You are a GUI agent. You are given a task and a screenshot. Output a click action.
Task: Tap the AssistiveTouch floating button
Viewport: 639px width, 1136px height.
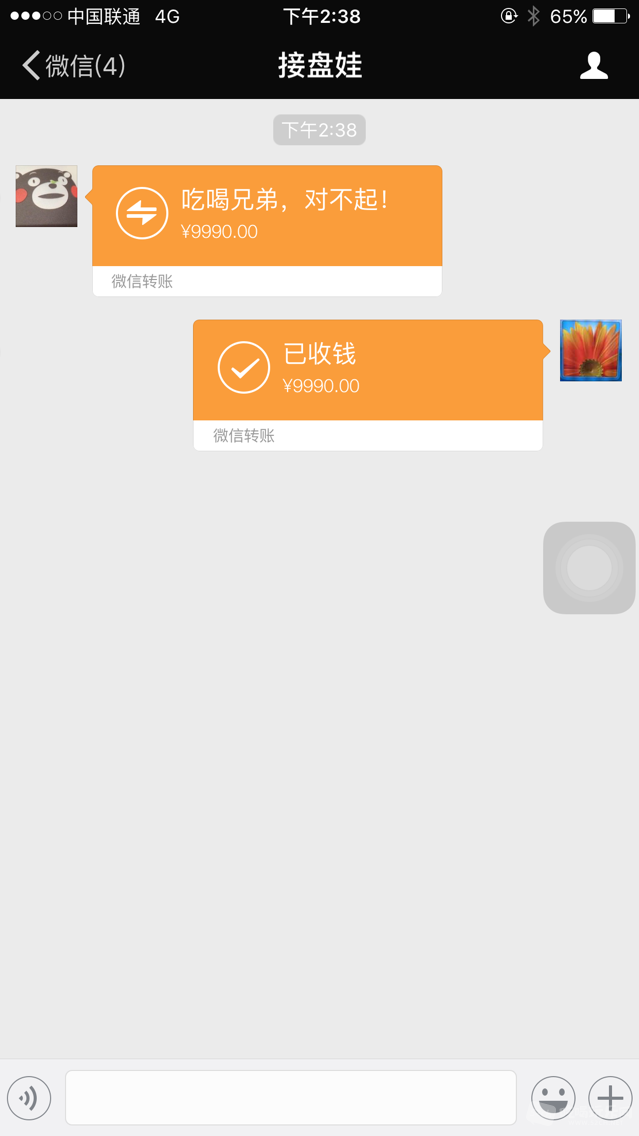(x=589, y=568)
